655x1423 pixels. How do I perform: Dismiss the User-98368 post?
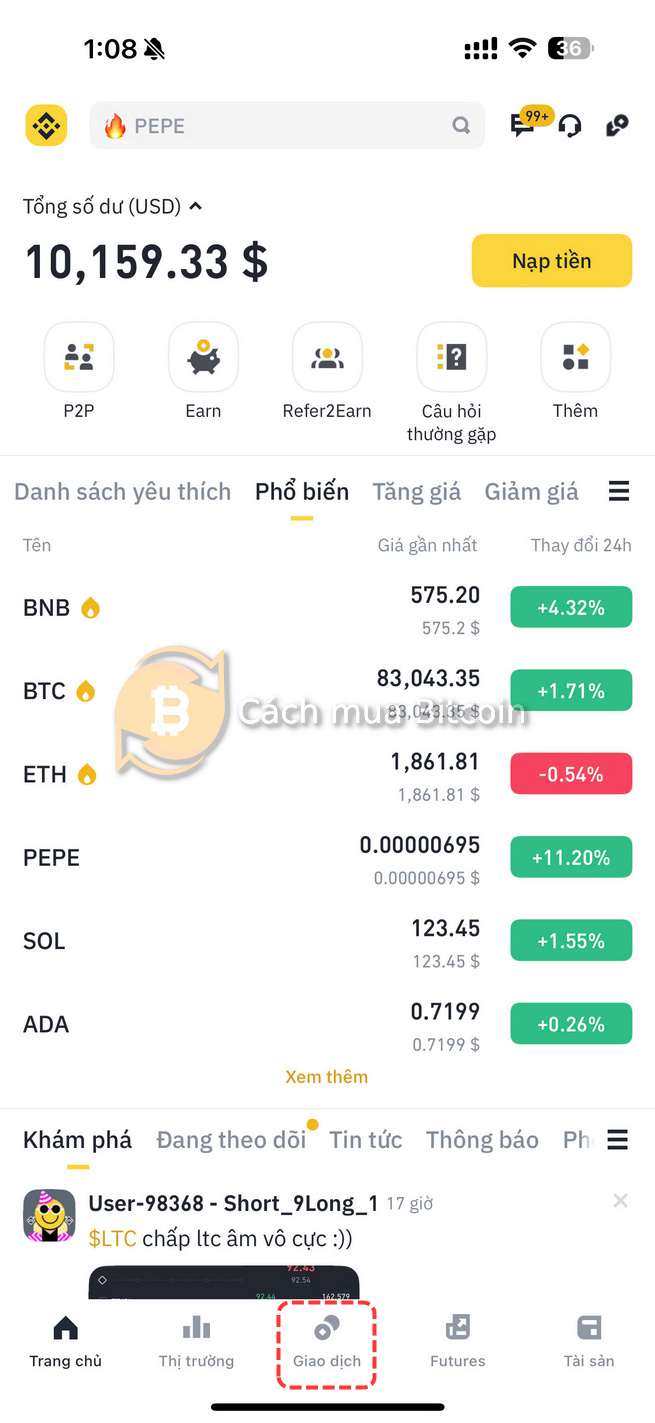point(620,1201)
